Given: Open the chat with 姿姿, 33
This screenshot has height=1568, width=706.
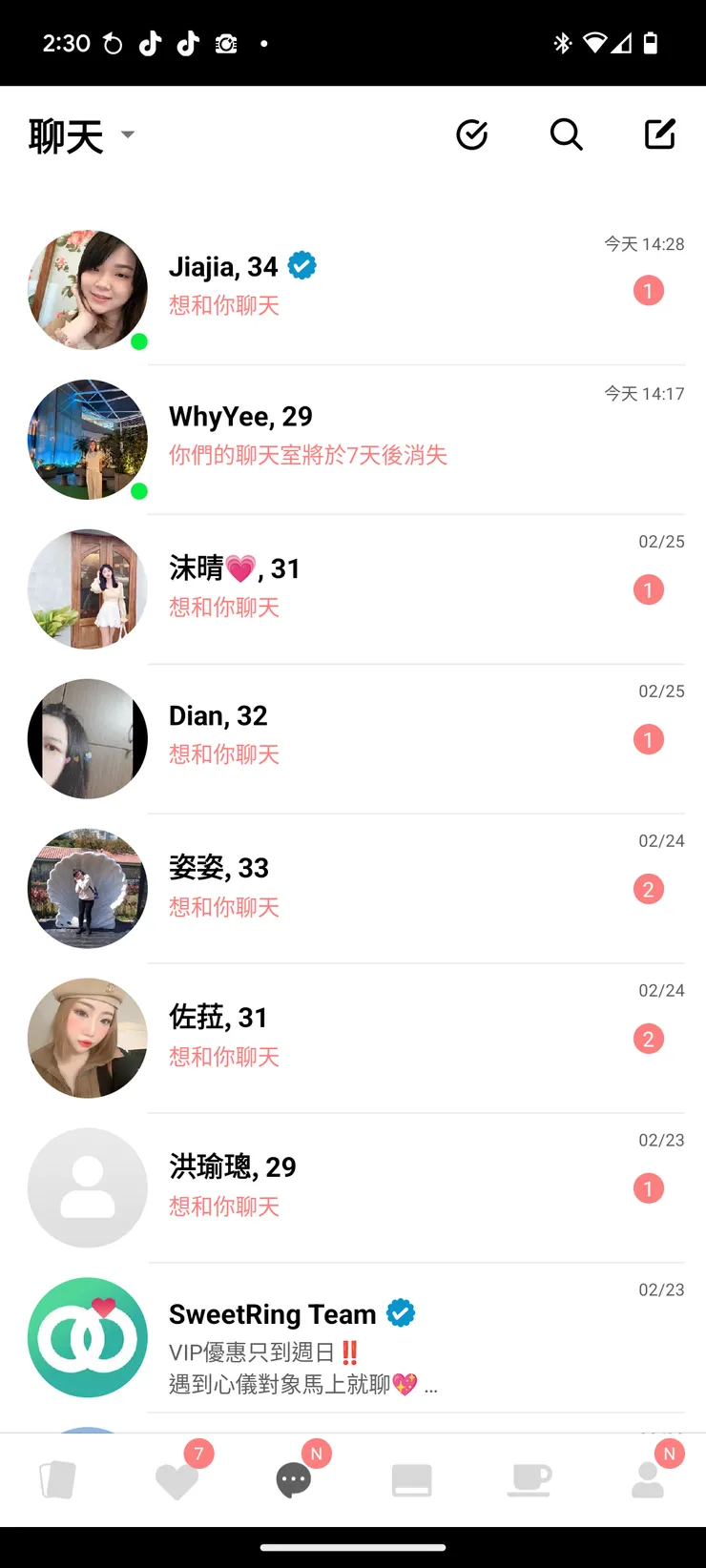Looking at the screenshot, I should (353, 888).
